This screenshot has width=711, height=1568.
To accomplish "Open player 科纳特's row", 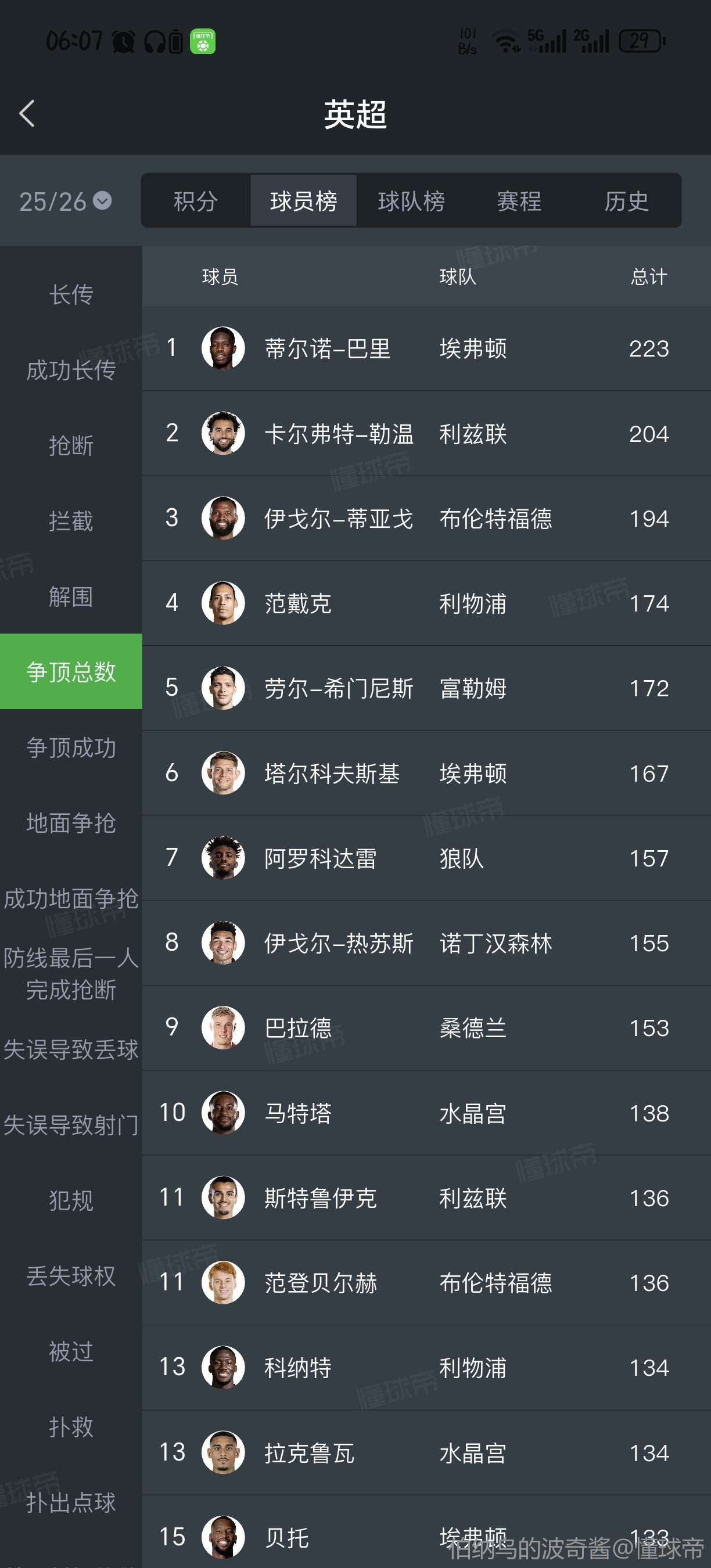I will click(426, 1367).
